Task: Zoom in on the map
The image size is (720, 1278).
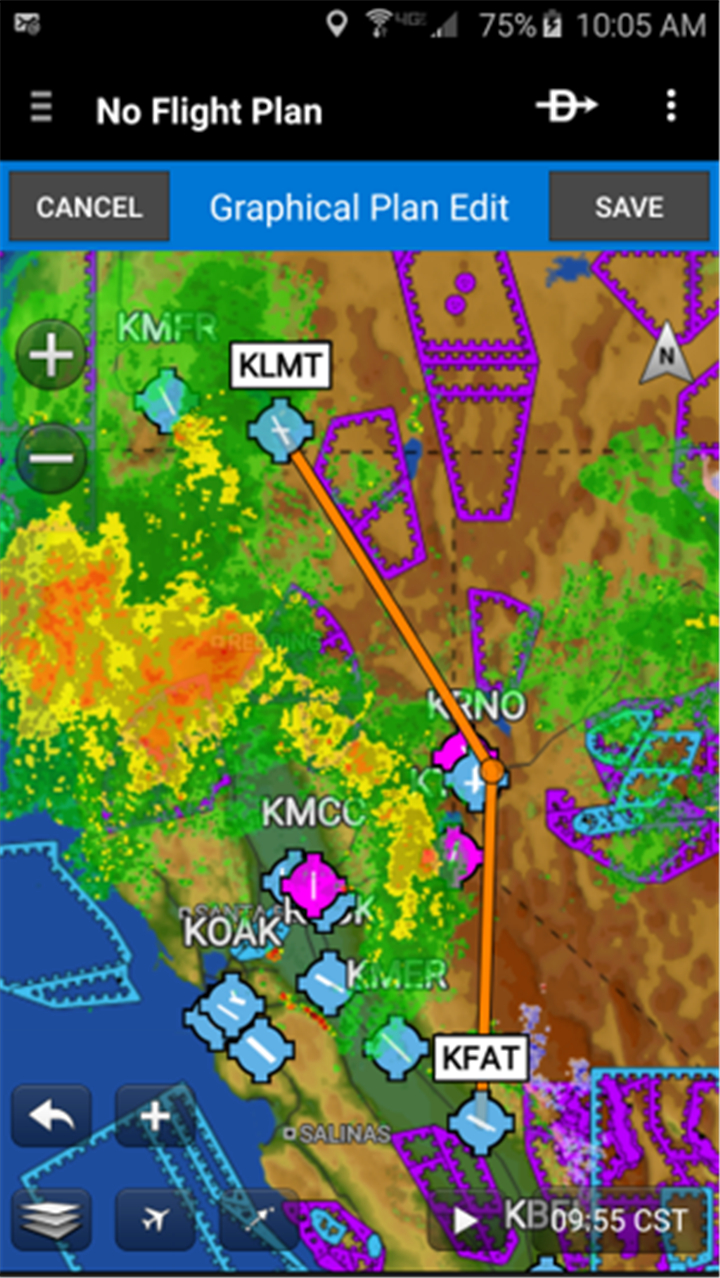Action: click(51, 355)
